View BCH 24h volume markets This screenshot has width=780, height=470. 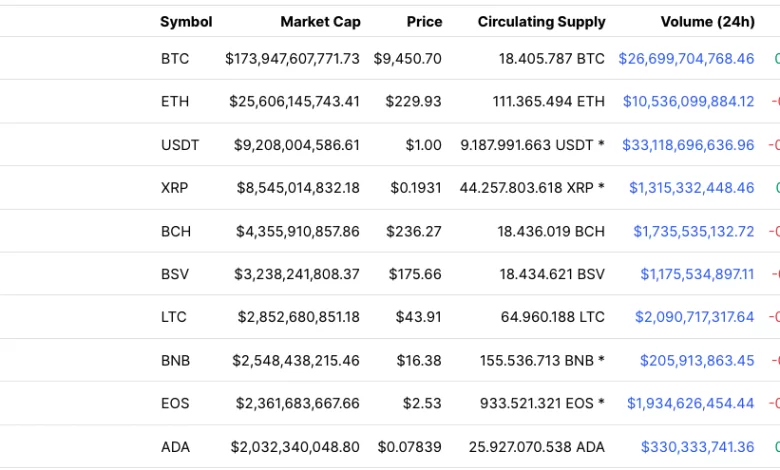click(x=693, y=231)
